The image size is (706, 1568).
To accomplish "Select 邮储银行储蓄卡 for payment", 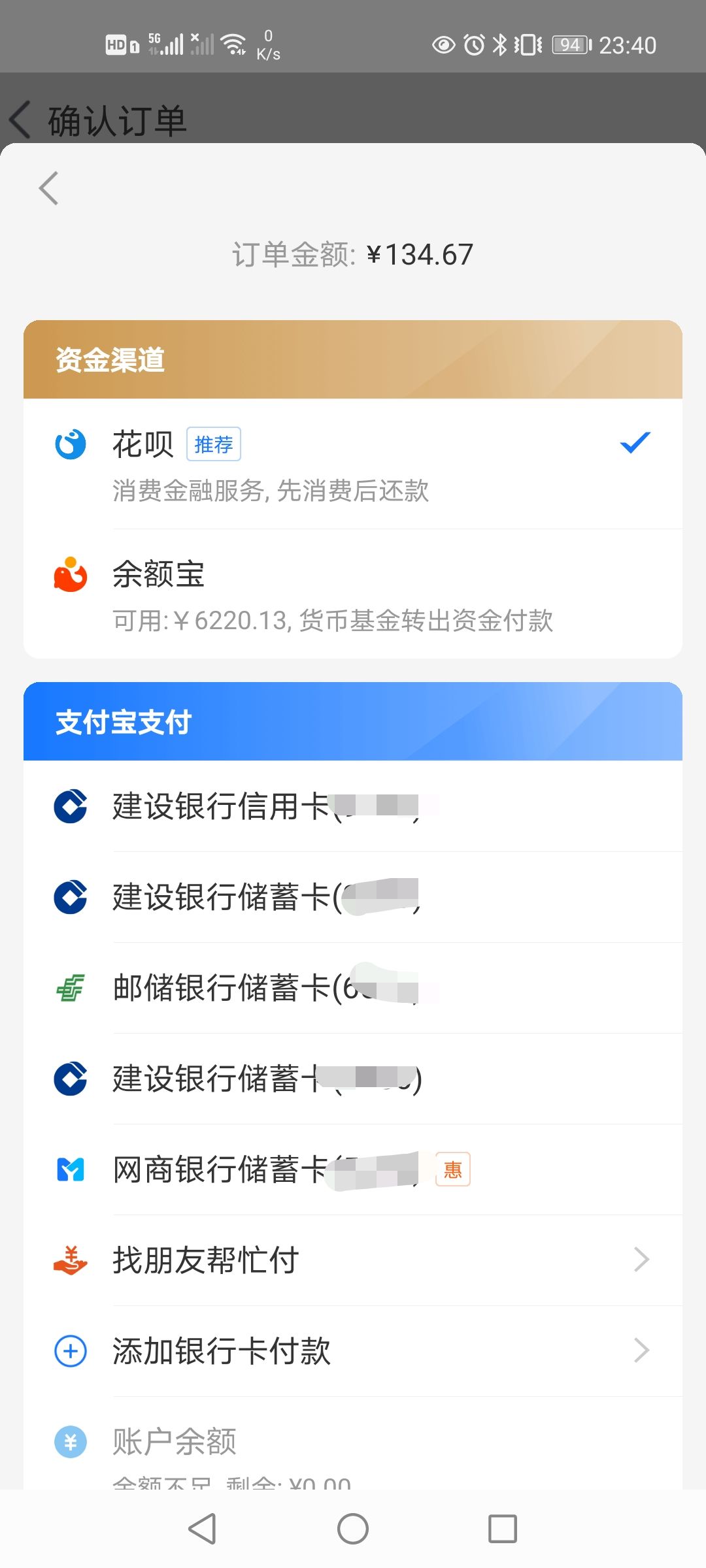I will click(353, 987).
